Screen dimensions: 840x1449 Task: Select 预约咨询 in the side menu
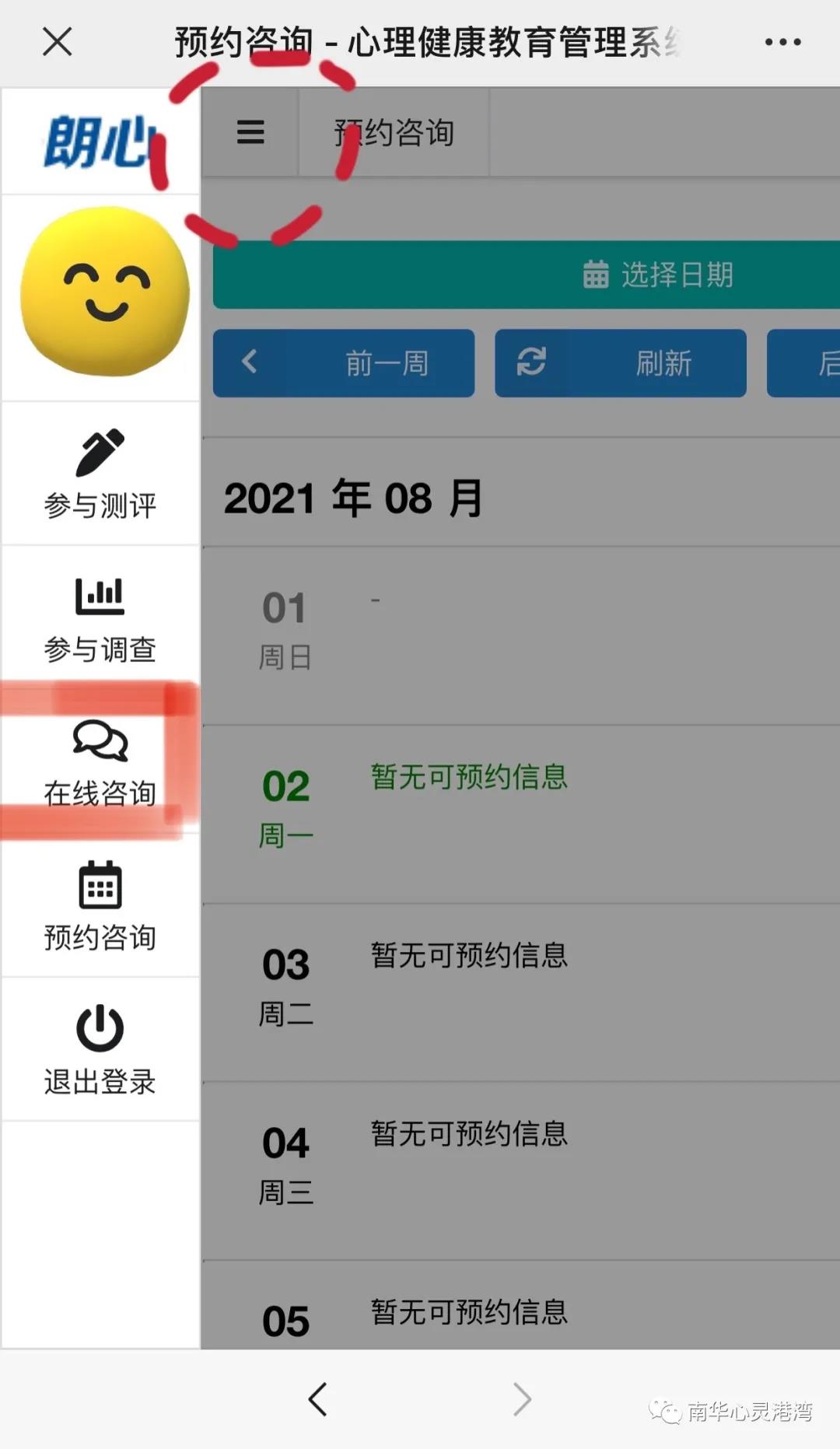click(100, 905)
